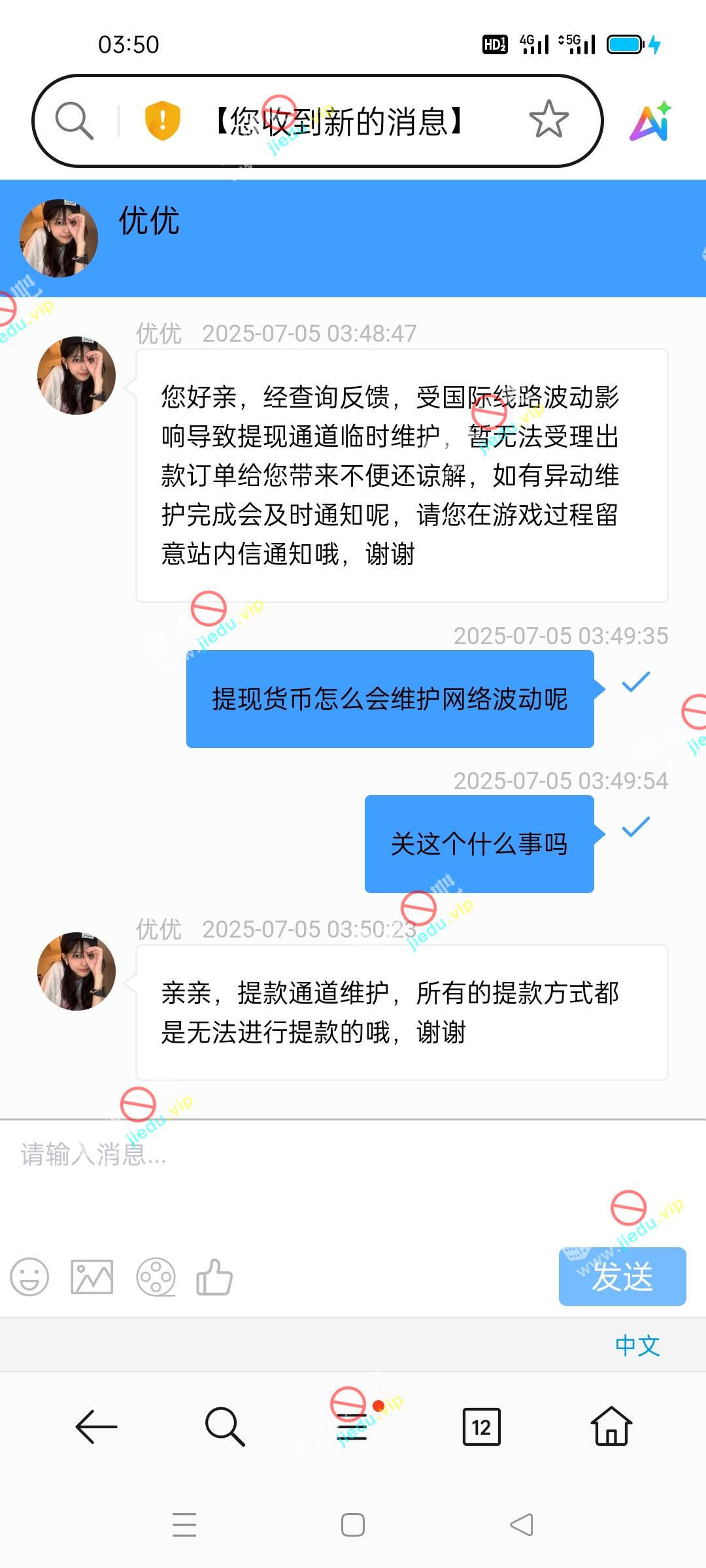Image resolution: width=706 pixels, height=1568 pixels.
Task: Send the message with 发送 button
Action: pyautogui.click(x=622, y=1277)
